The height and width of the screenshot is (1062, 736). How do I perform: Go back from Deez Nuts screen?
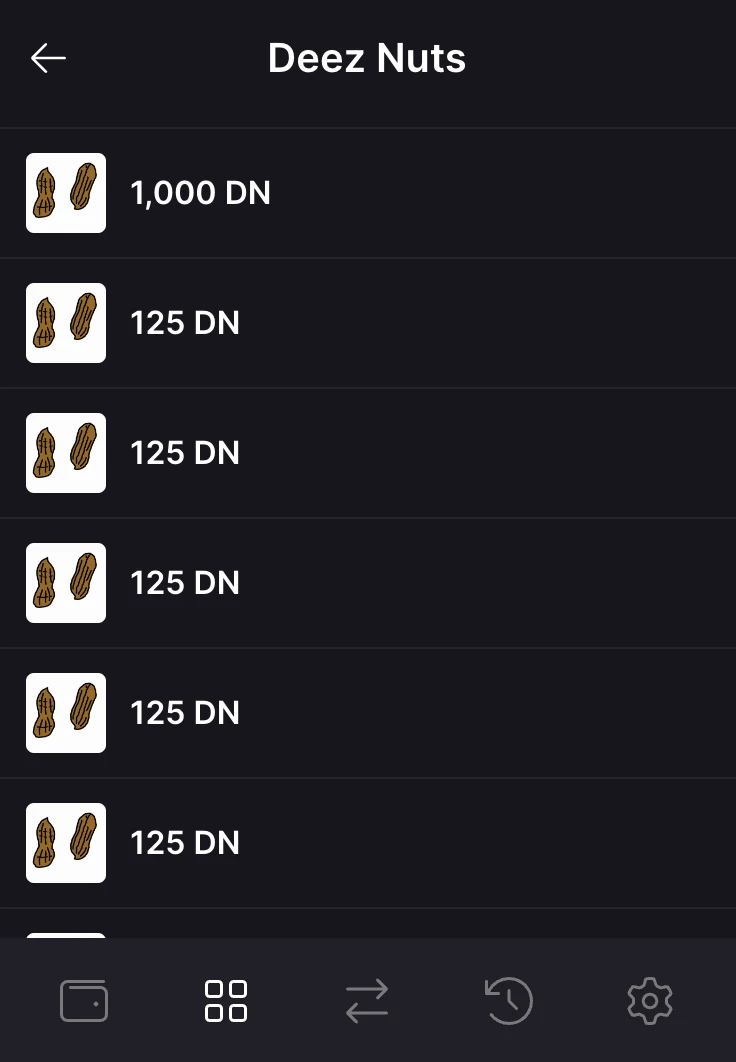click(48, 59)
